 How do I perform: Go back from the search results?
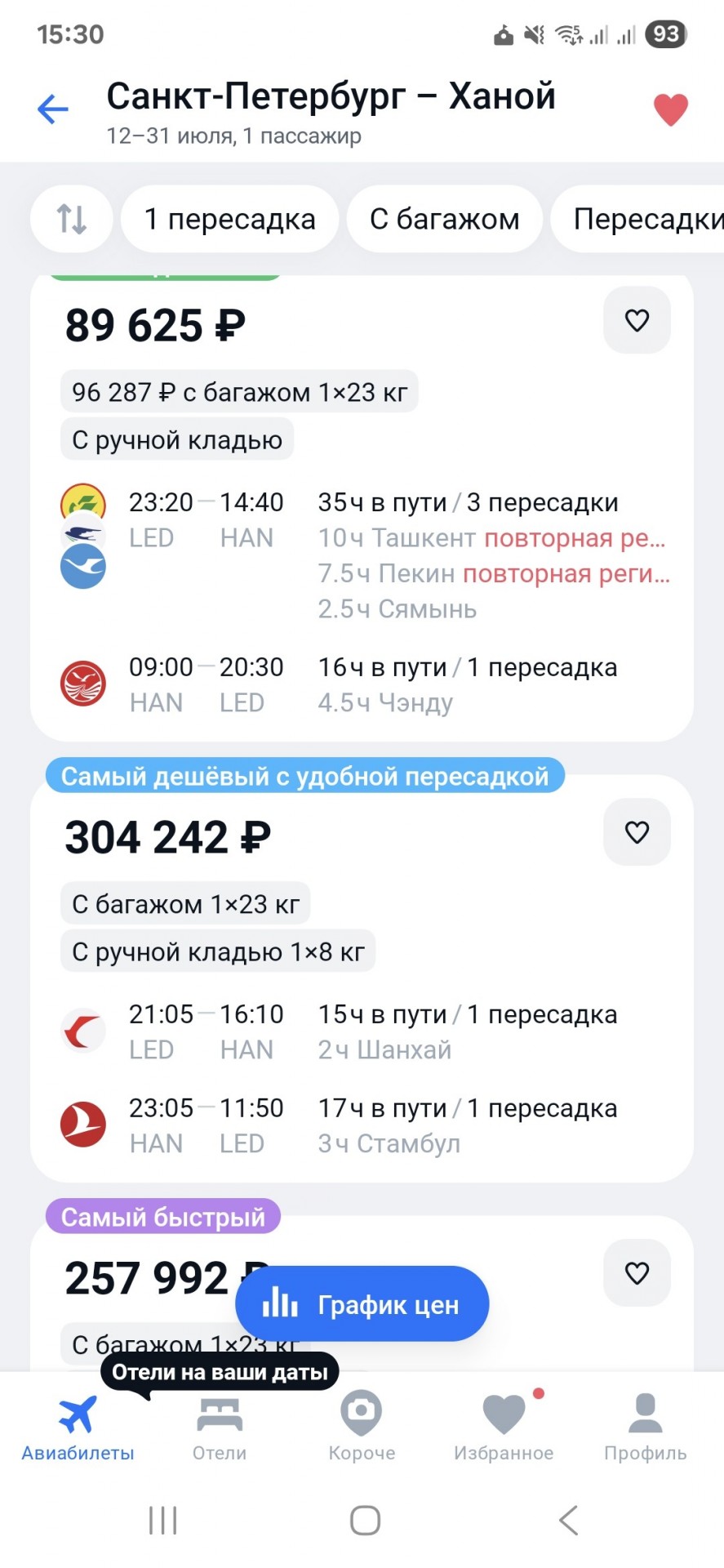tap(53, 109)
